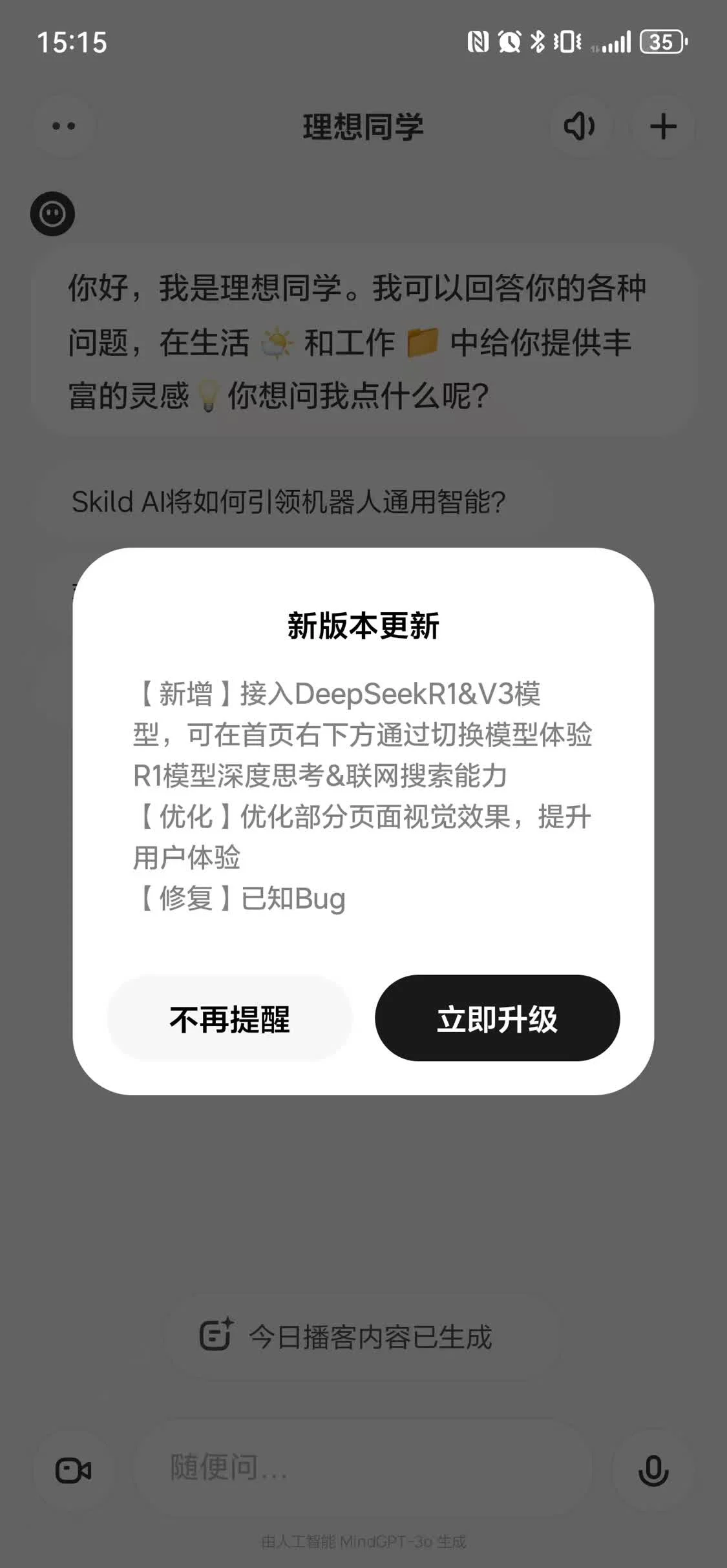
Task: Select the 理想同学 title bar
Action: (363, 127)
